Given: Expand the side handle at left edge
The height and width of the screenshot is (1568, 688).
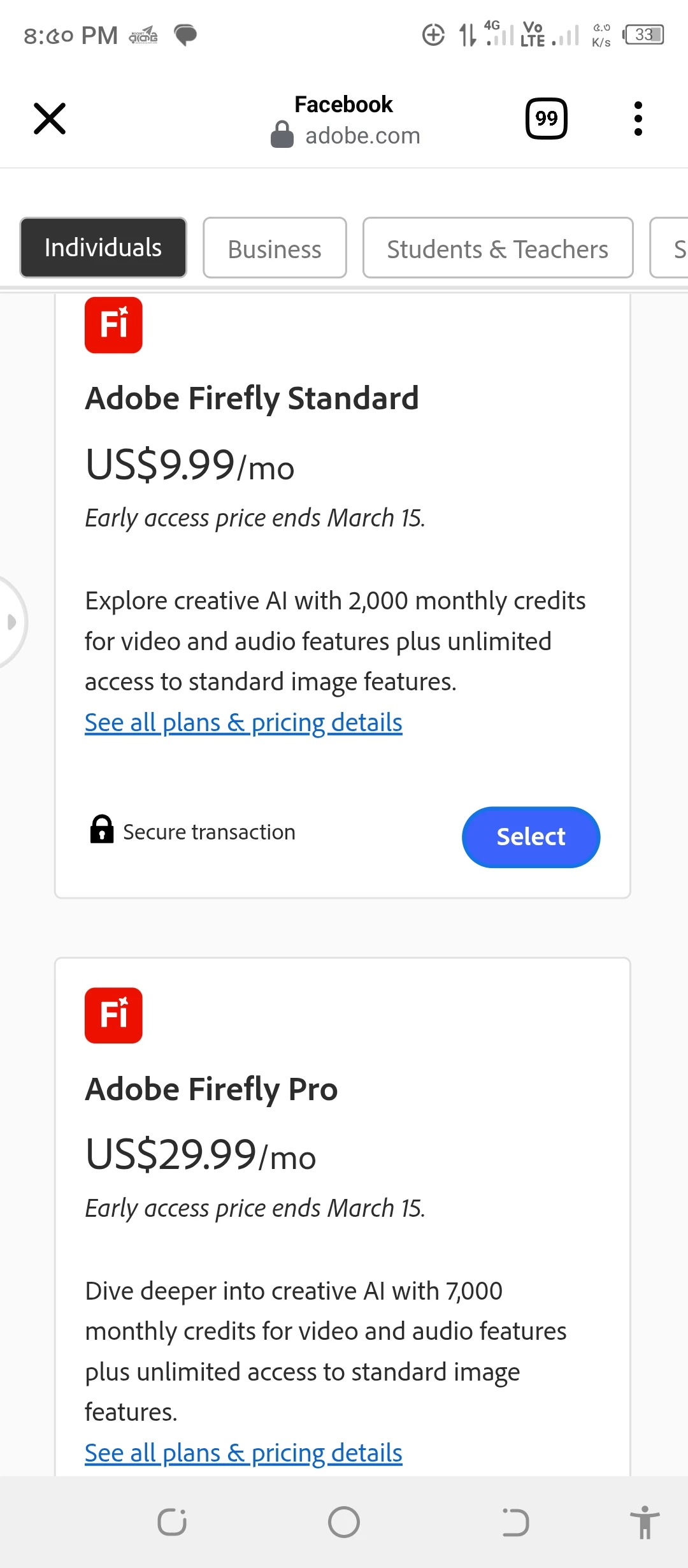Looking at the screenshot, I should (x=11, y=621).
